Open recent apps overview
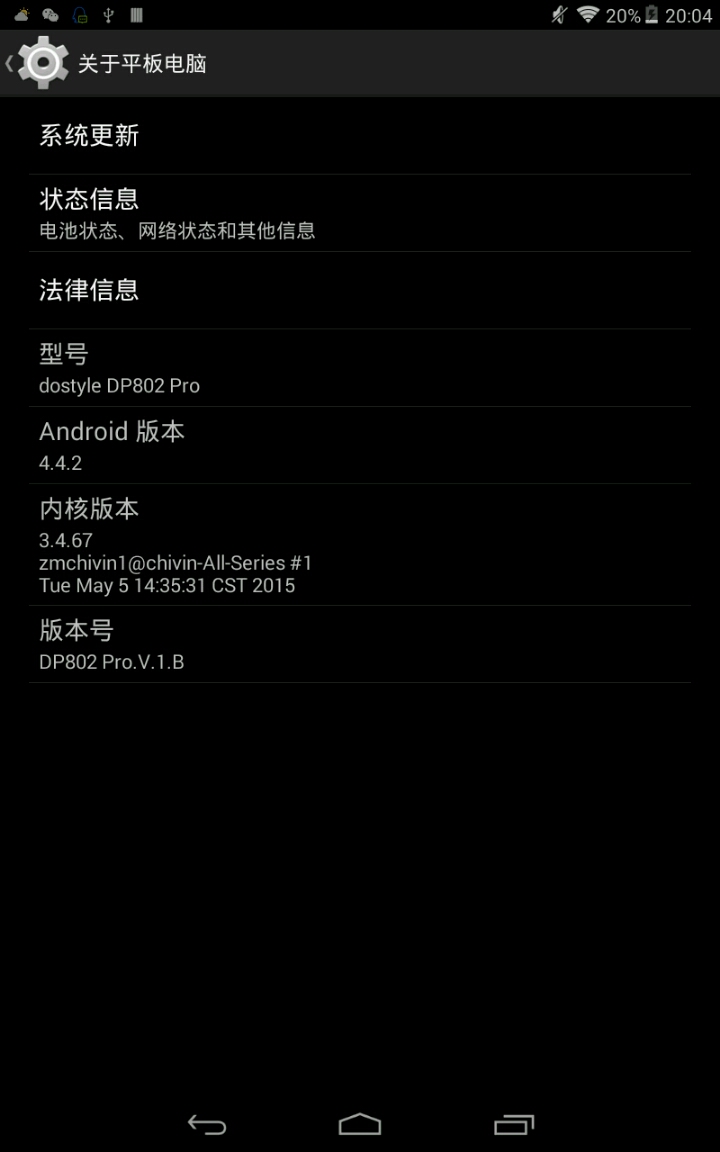 point(514,1124)
